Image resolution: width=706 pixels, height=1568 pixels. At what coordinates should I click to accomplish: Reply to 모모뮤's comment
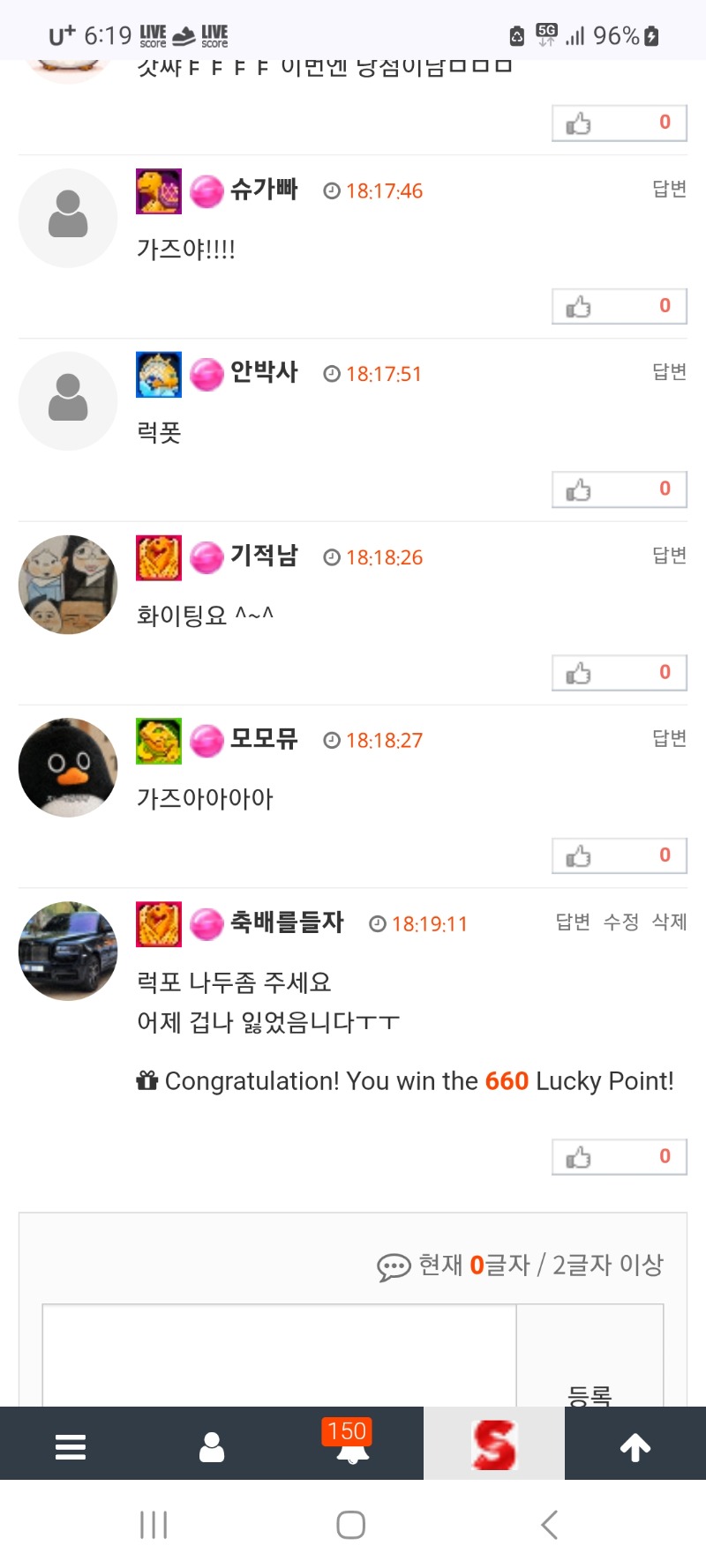point(669,738)
